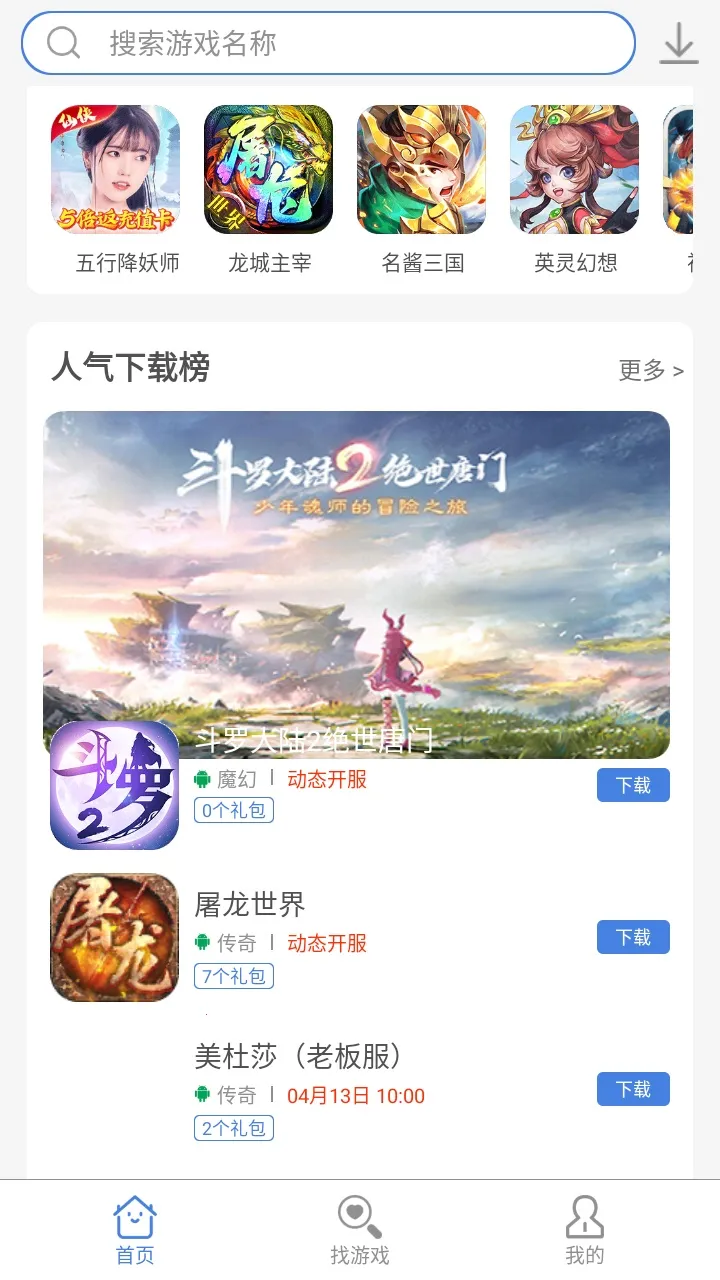Image resolution: width=720 pixels, height=1280 pixels.
Task: Open the 龙城主宰 game
Action: [269, 170]
